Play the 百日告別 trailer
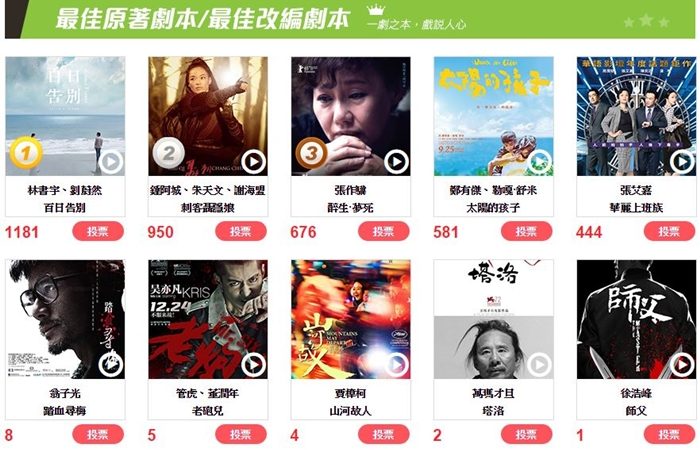The image size is (700, 450). [x=110, y=162]
